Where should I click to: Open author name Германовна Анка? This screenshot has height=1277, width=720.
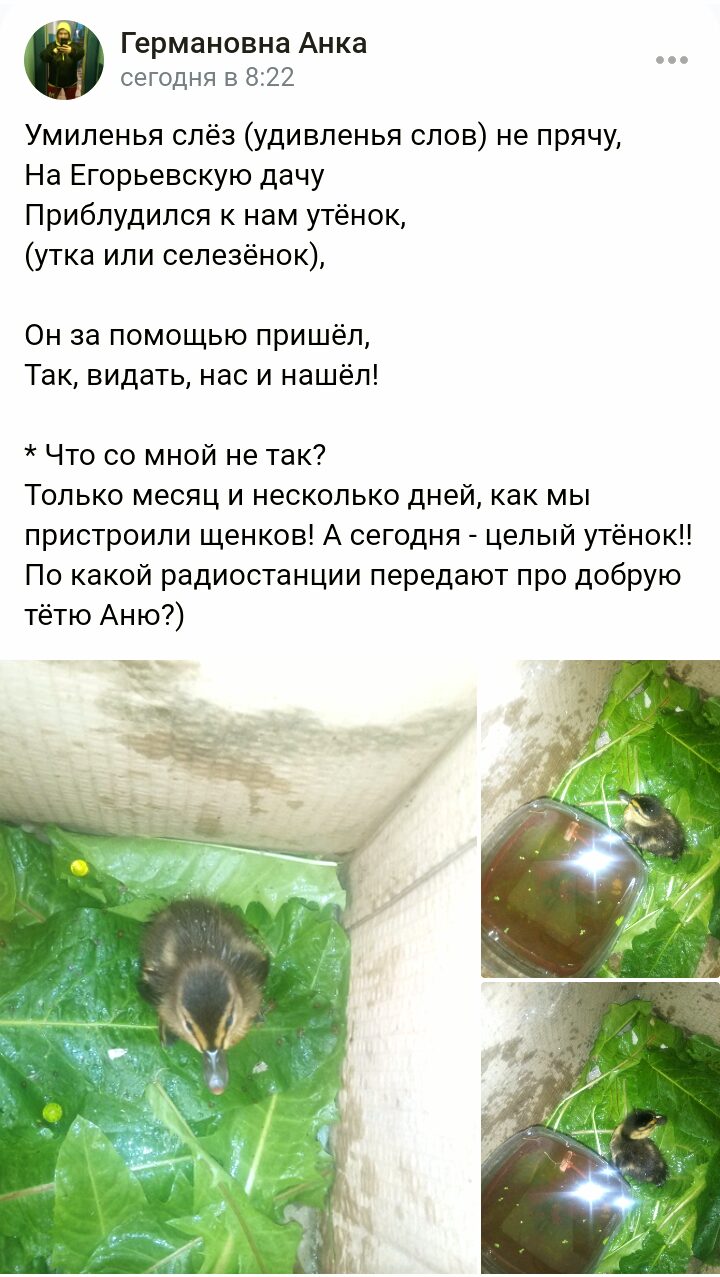click(x=244, y=44)
